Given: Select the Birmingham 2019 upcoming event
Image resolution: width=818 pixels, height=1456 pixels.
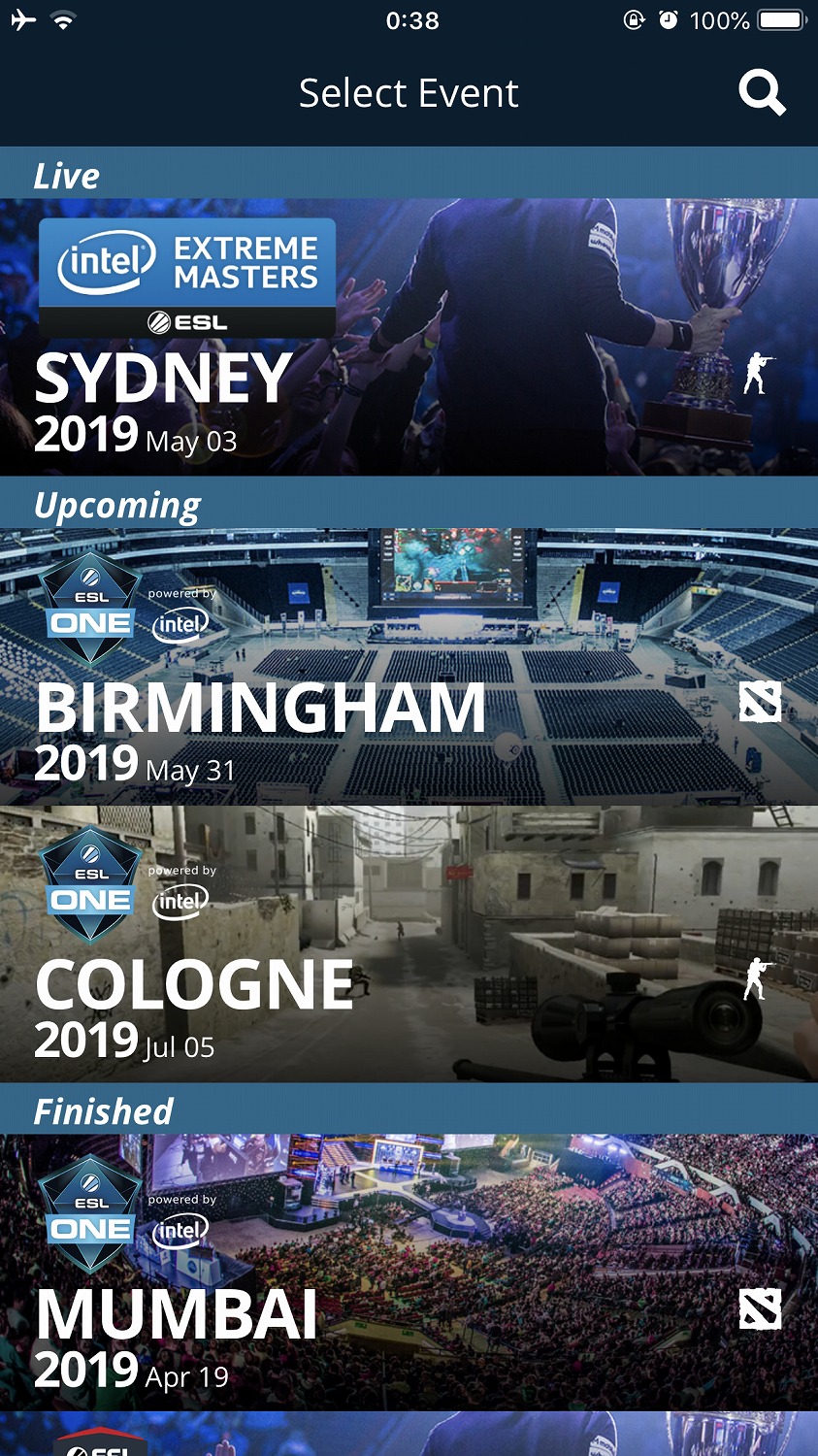Looking at the screenshot, I should 409,667.
